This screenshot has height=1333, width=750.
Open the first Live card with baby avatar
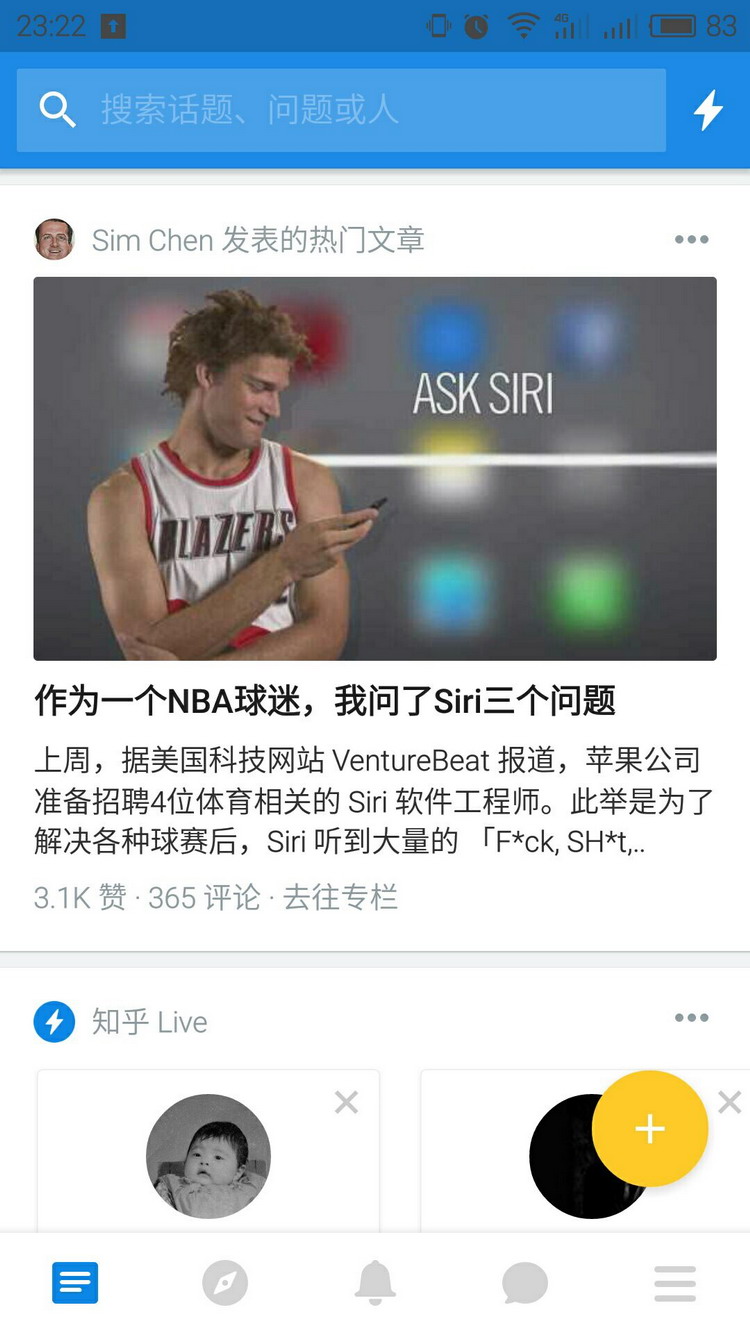pos(208,1156)
